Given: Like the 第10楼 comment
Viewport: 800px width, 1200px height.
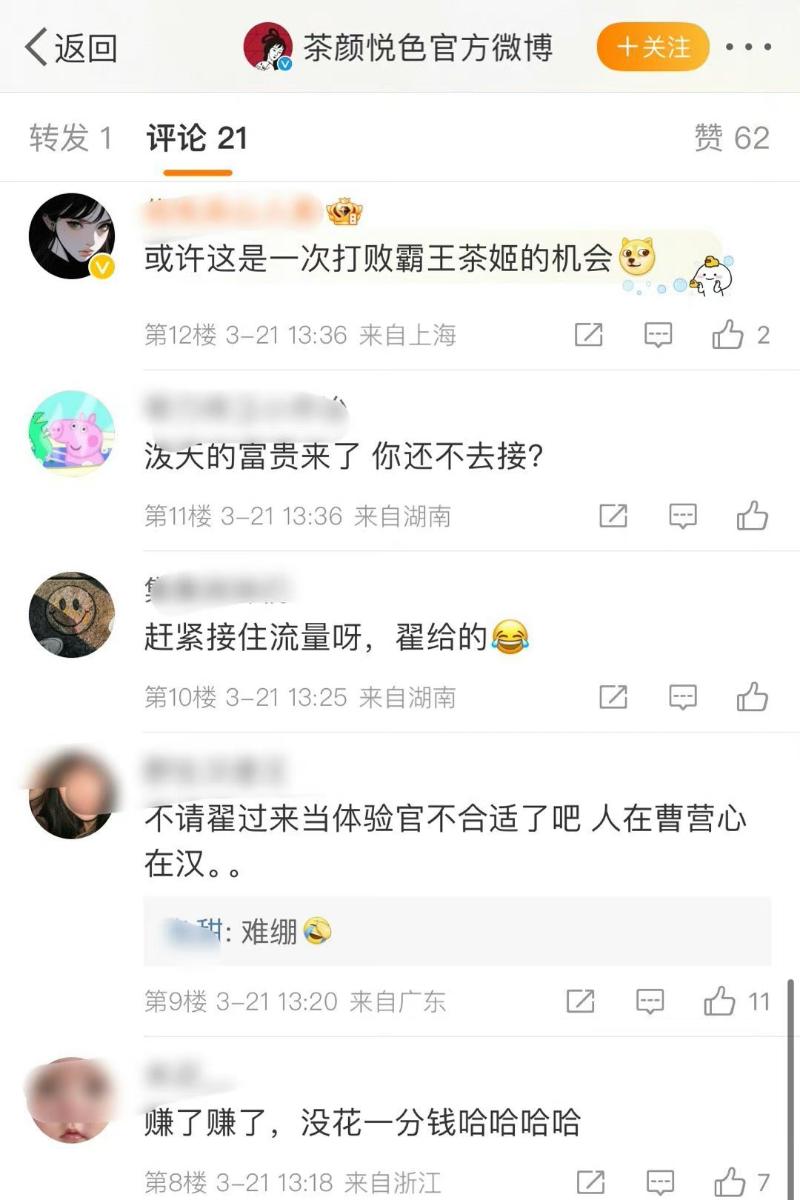Looking at the screenshot, I should pos(752,696).
